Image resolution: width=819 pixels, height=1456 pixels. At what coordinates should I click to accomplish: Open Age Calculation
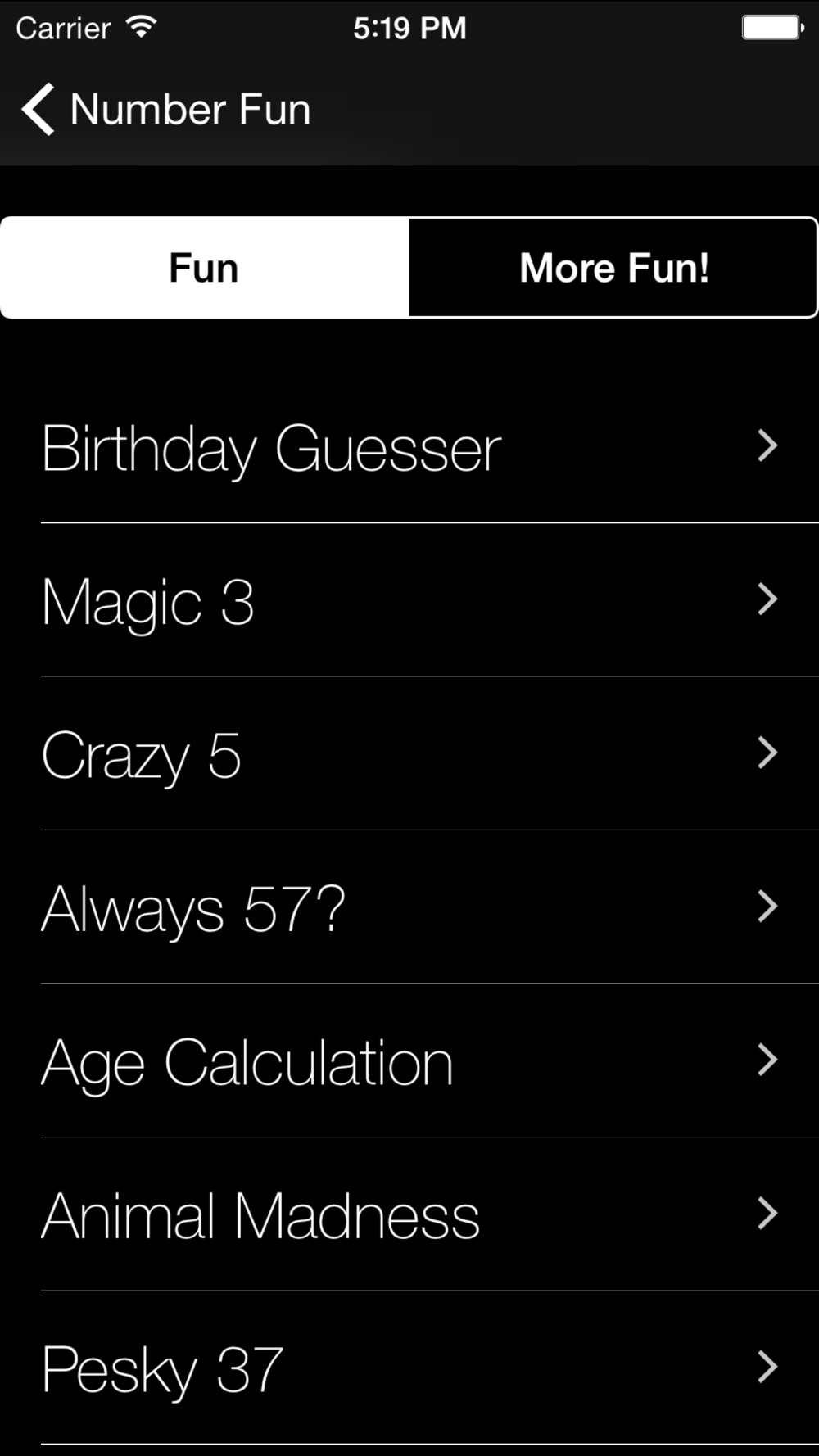[x=409, y=1060]
